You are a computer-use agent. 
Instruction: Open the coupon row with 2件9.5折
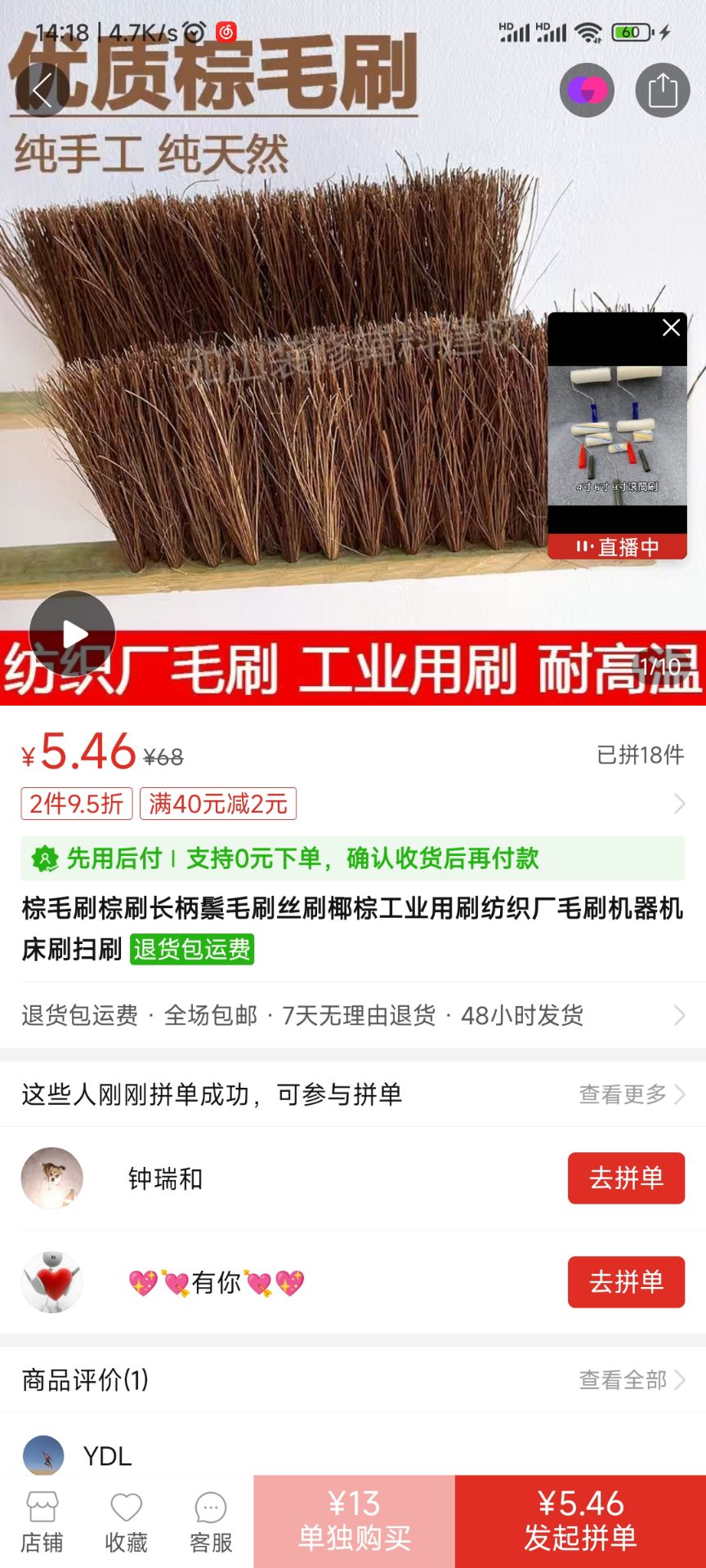pyautogui.click(x=351, y=804)
